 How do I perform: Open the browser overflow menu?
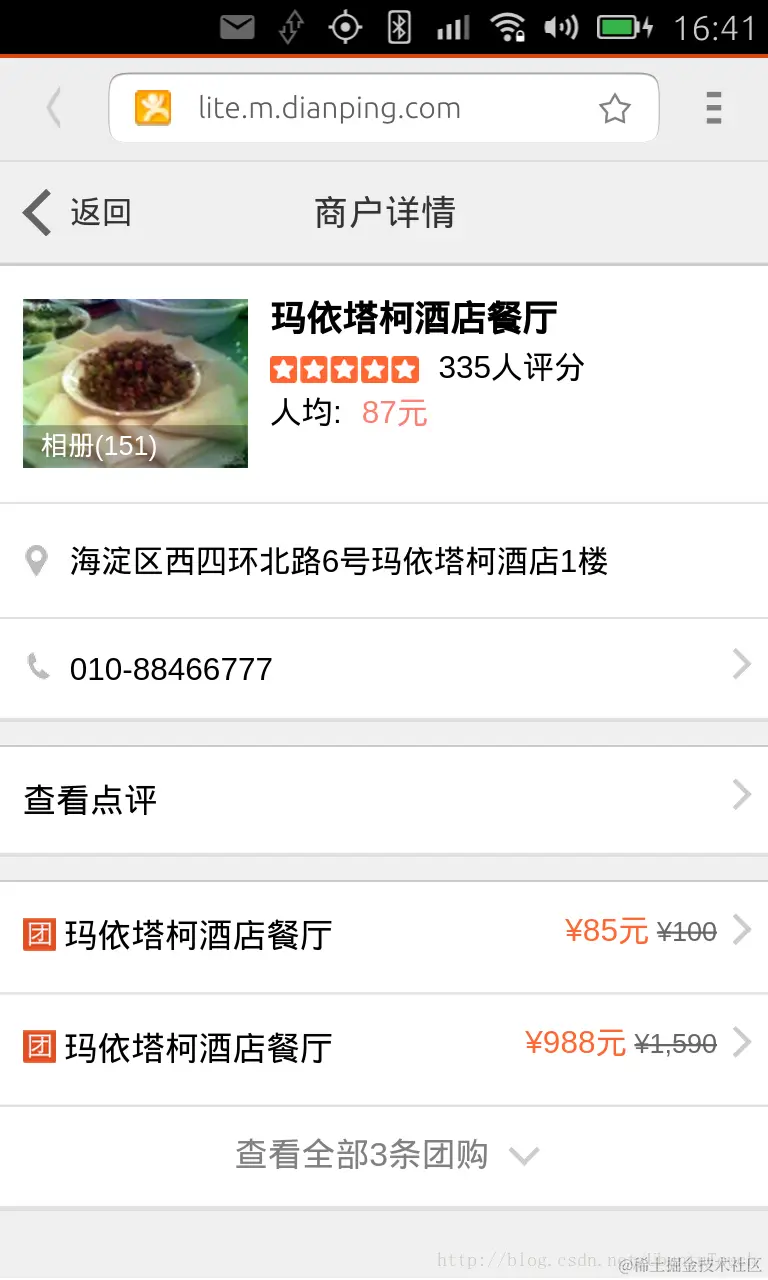pyautogui.click(x=713, y=108)
